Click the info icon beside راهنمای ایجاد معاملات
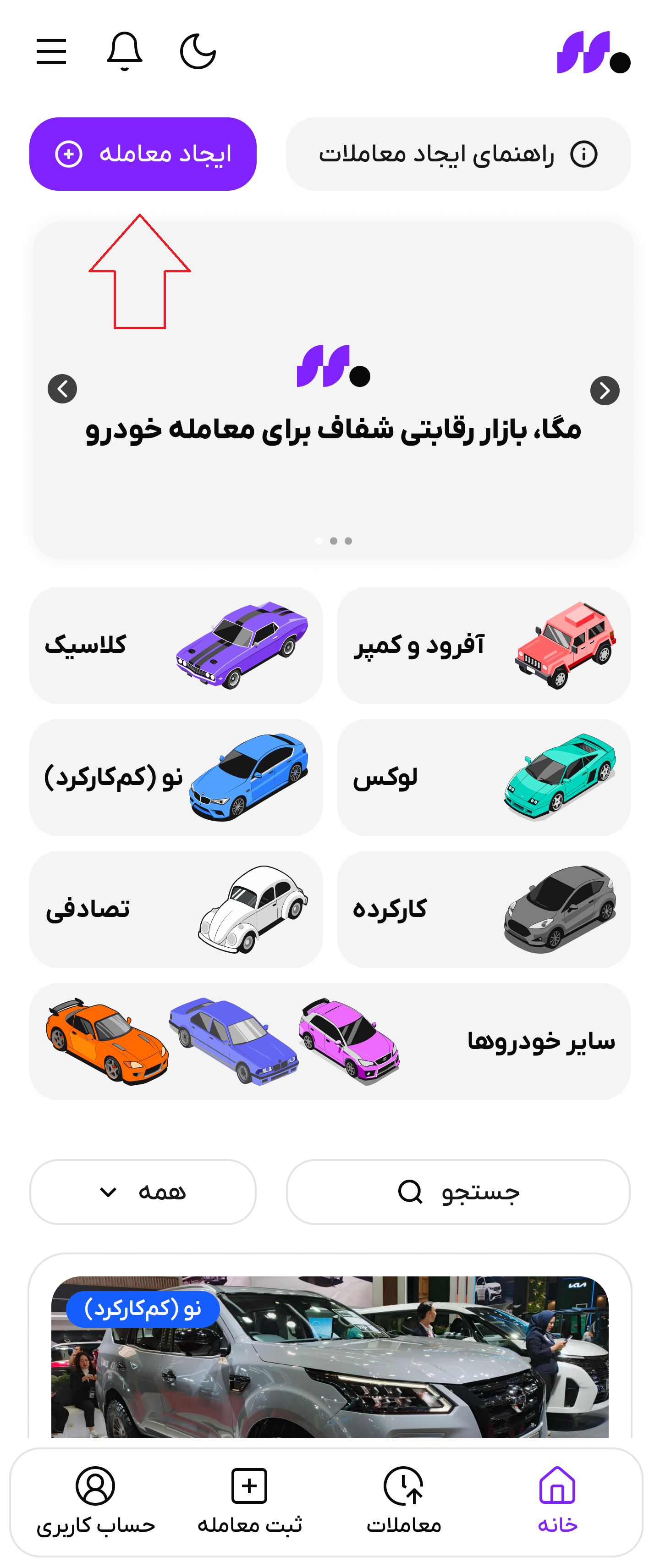This screenshot has width=660, height=1568. pos(584,154)
